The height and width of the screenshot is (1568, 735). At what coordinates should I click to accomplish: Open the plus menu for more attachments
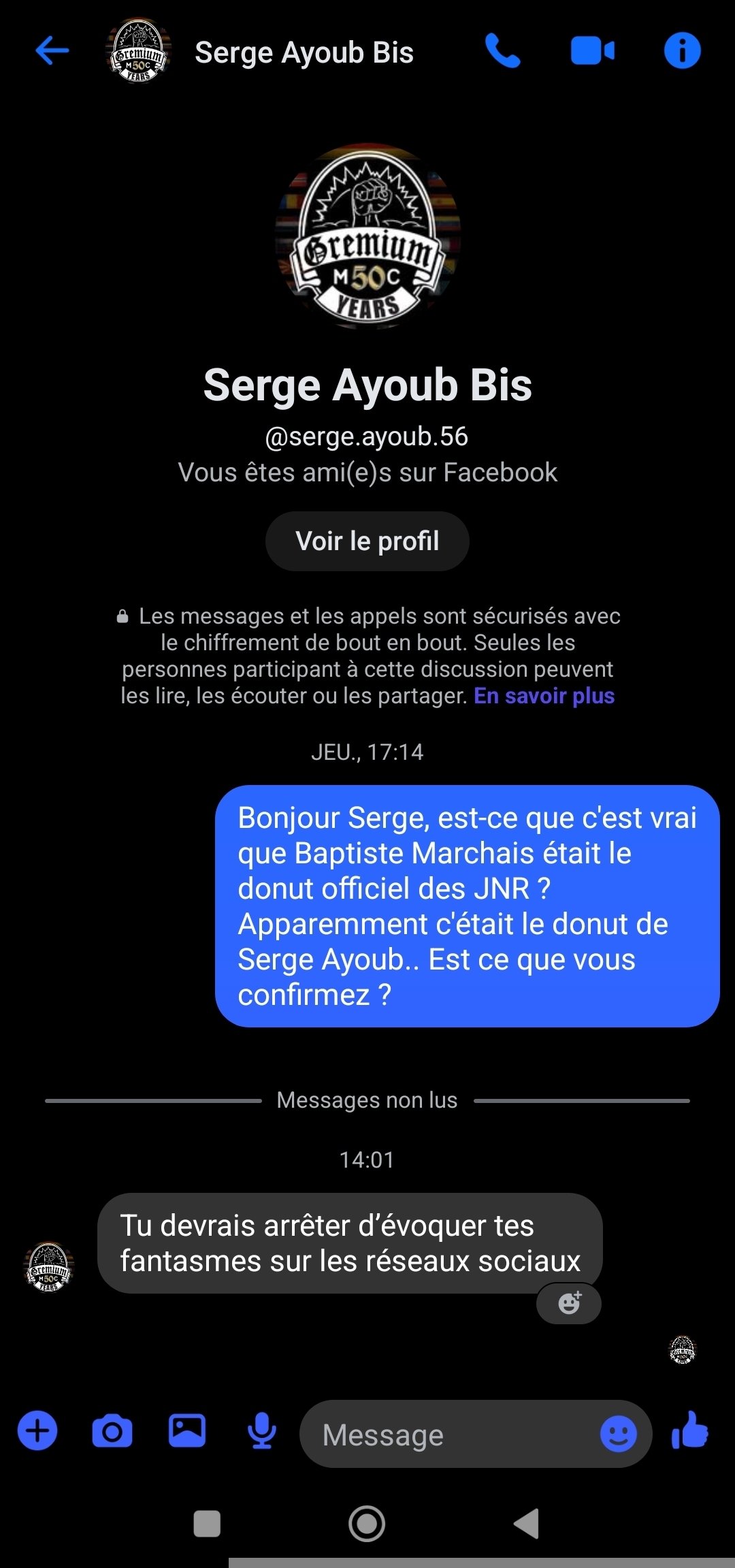tap(37, 1431)
